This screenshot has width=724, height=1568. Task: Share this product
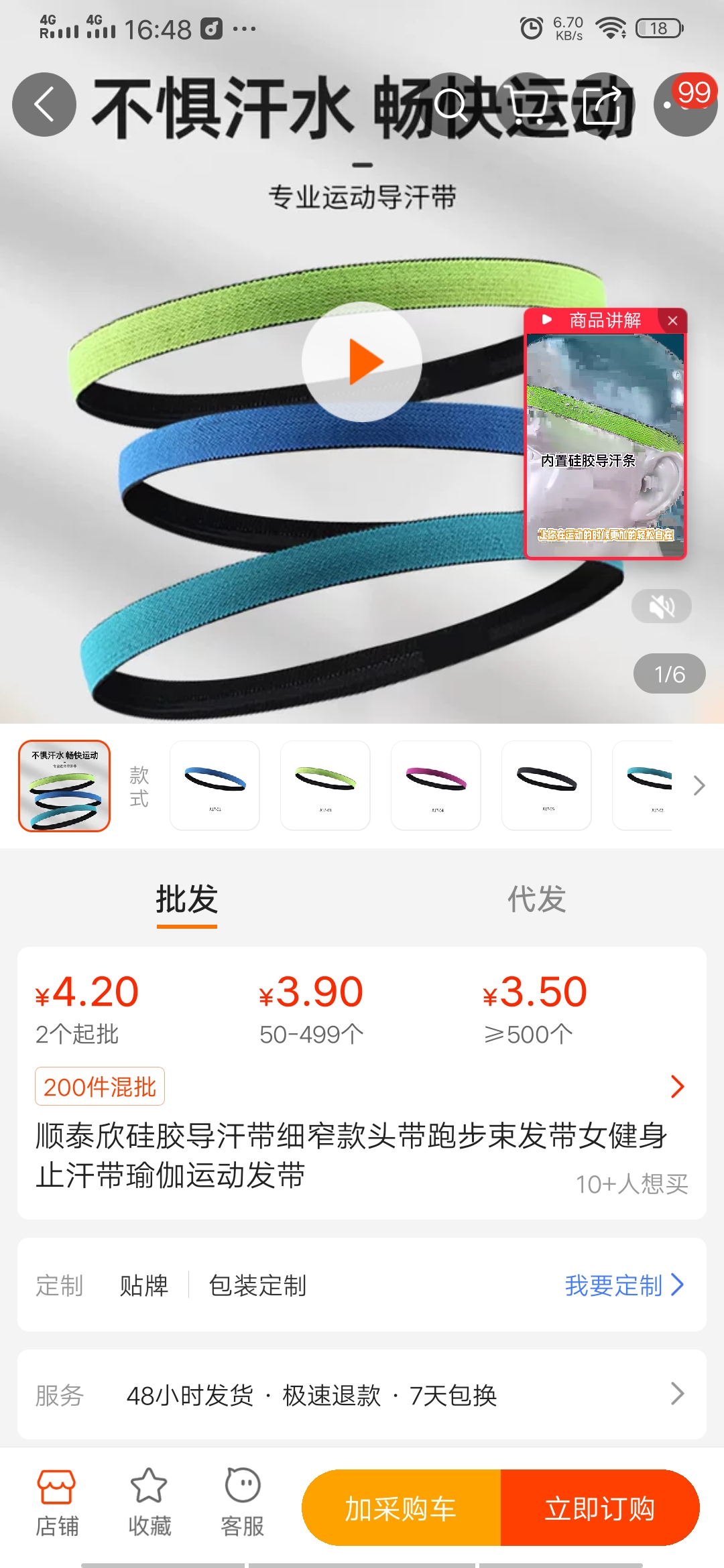click(x=603, y=105)
